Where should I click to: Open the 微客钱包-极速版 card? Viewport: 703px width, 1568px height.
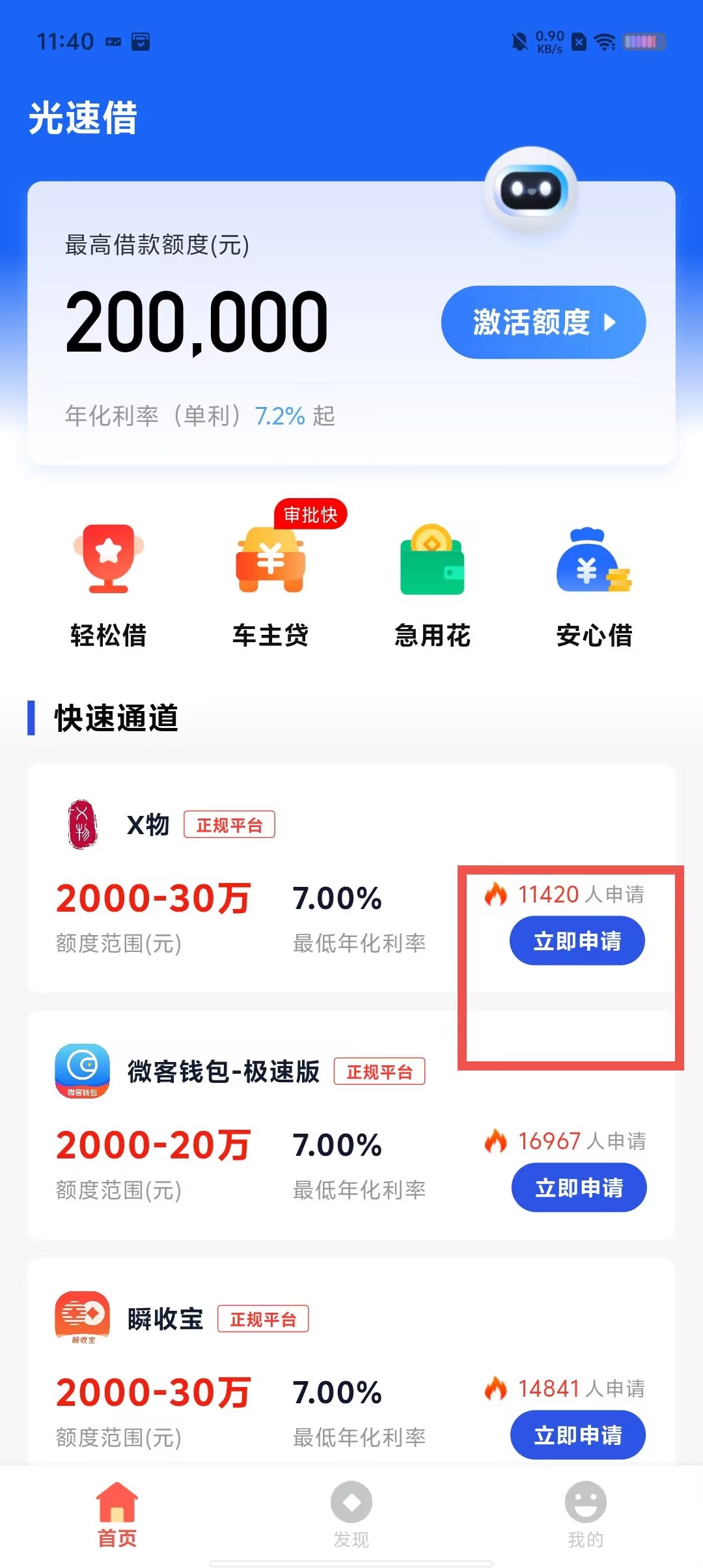coord(351,1125)
